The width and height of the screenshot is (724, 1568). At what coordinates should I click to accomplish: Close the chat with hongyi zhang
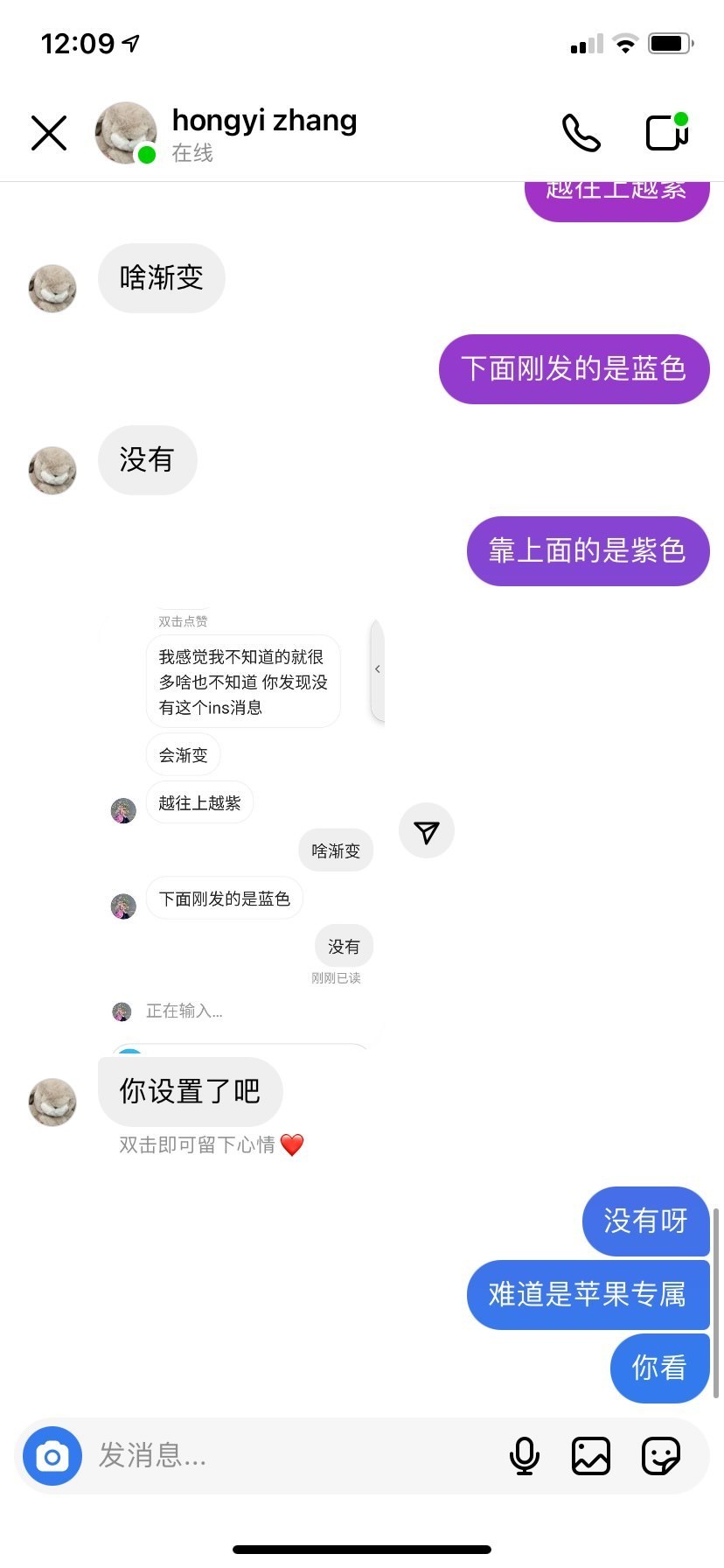click(49, 133)
